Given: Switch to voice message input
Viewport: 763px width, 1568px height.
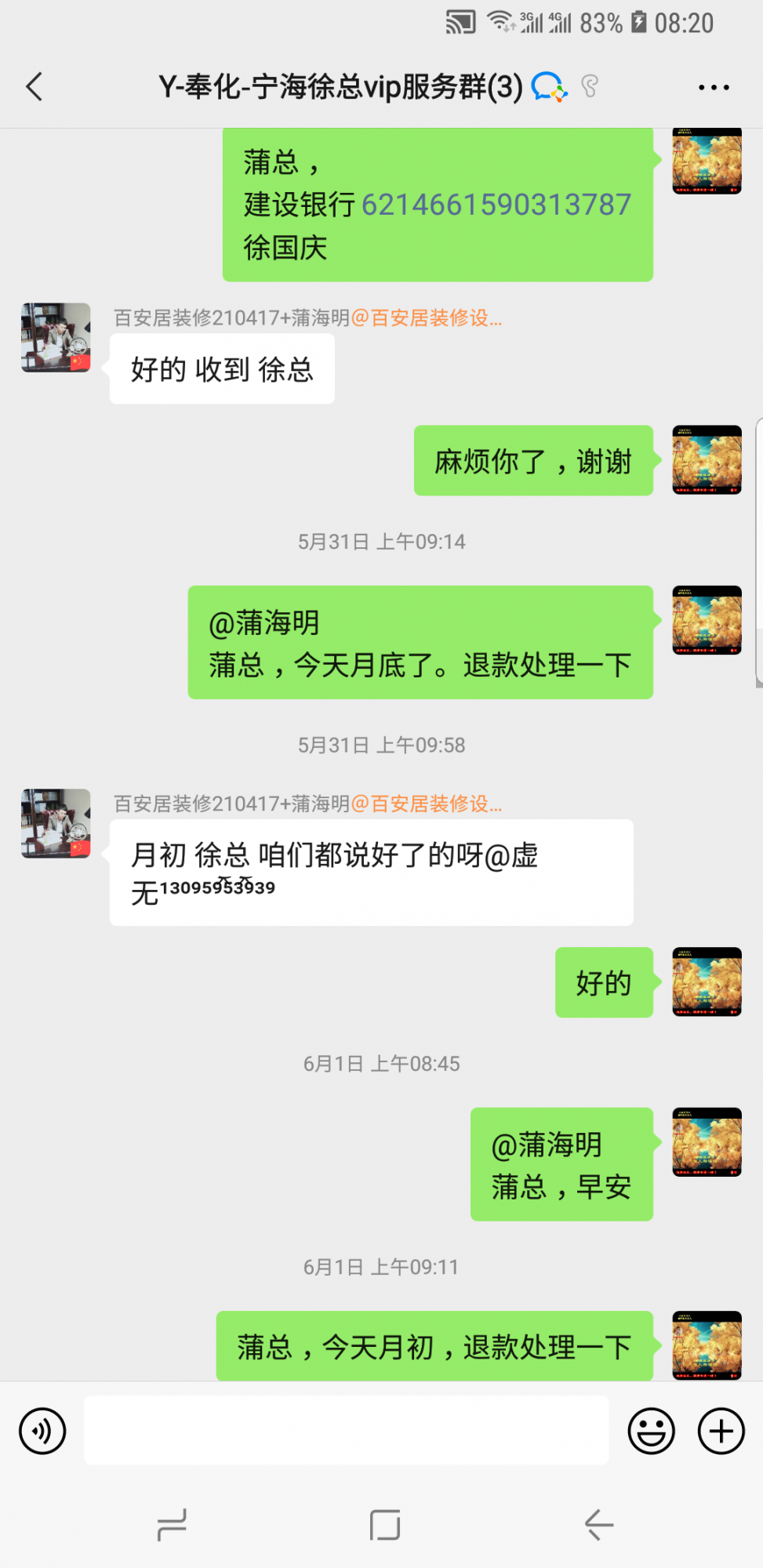Looking at the screenshot, I should (42, 1431).
